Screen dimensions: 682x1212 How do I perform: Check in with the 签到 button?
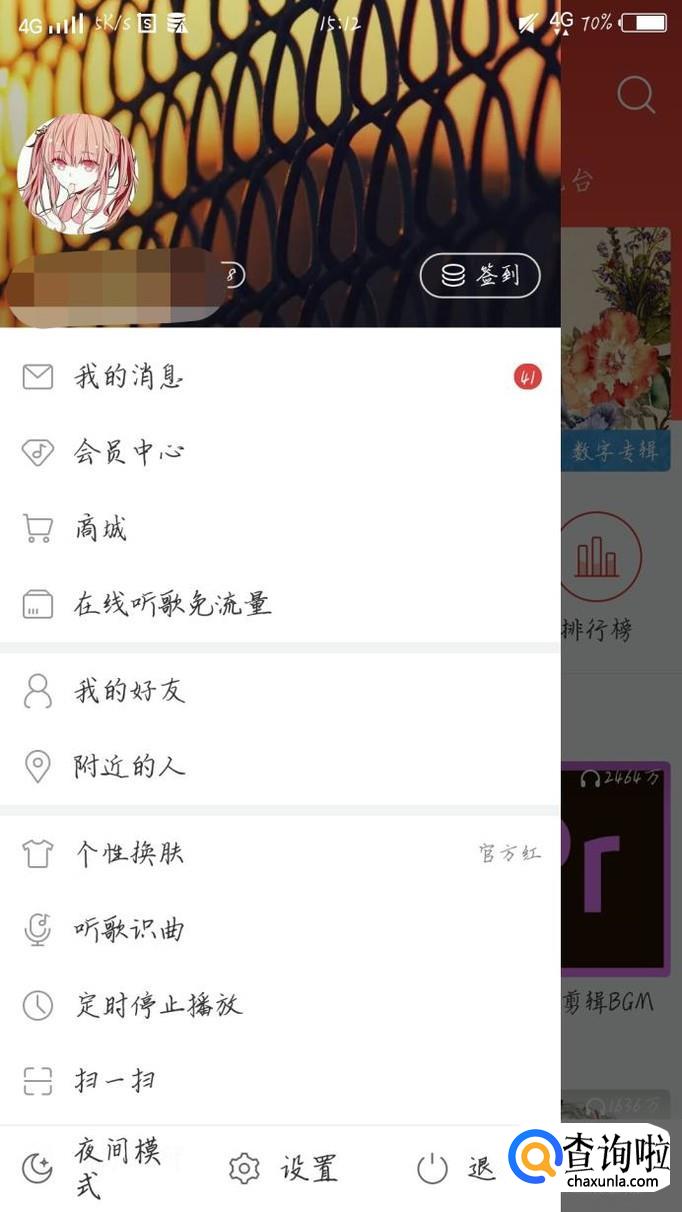point(480,275)
